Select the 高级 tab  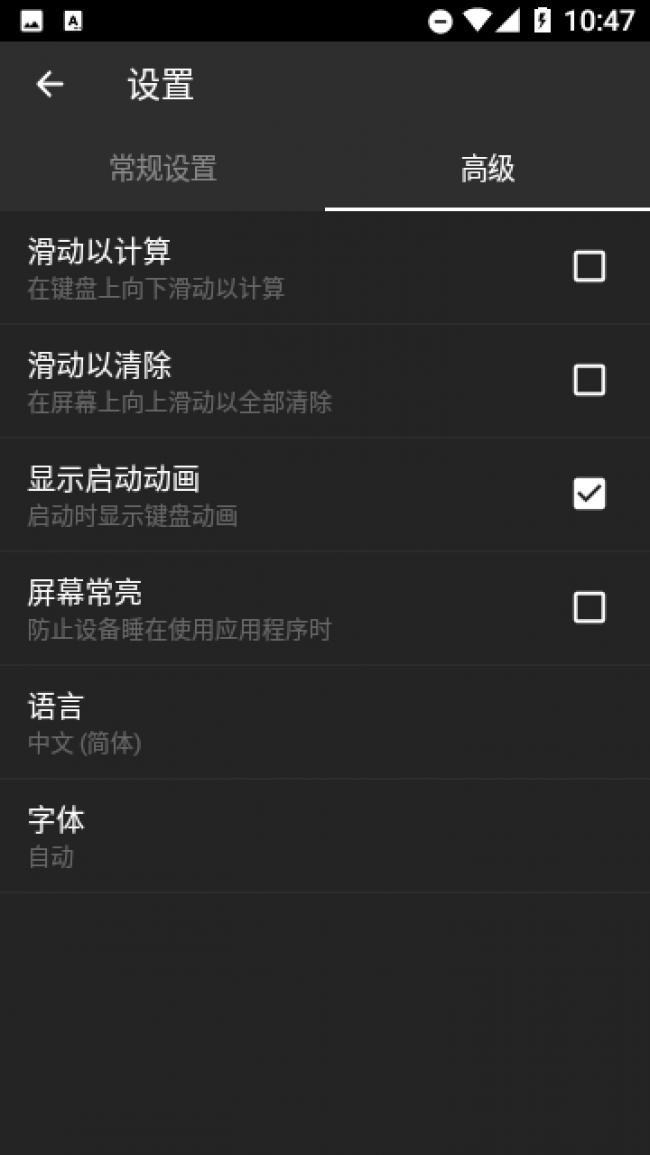click(487, 169)
